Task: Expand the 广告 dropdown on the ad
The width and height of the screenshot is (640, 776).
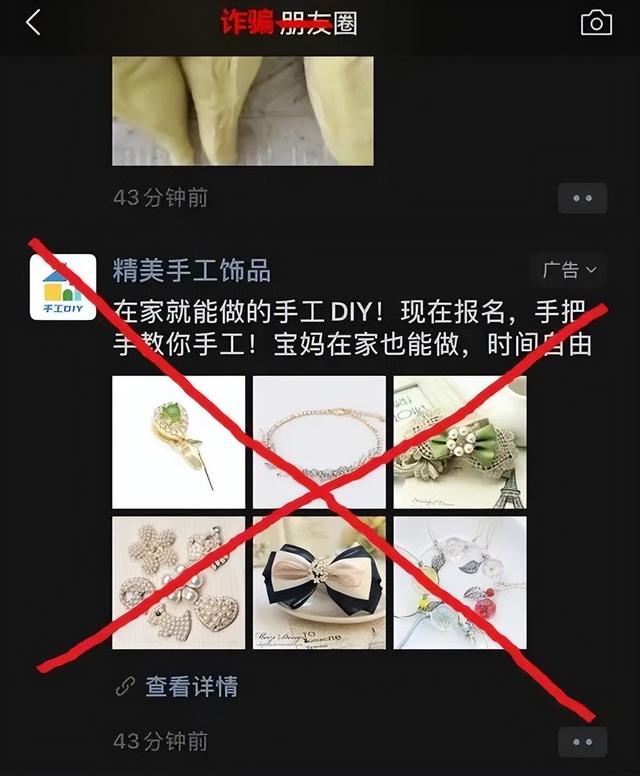Action: pyautogui.click(x=569, y=270)
